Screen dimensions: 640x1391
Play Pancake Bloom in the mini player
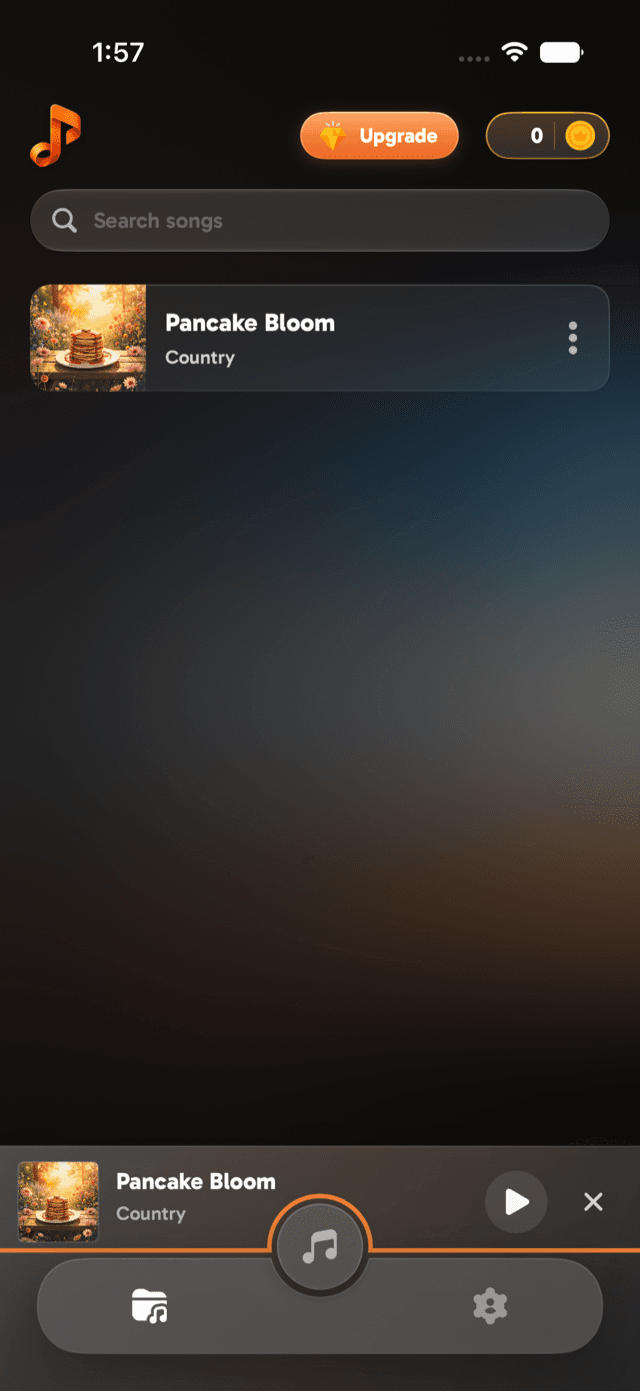click(x=516, y=1201)
